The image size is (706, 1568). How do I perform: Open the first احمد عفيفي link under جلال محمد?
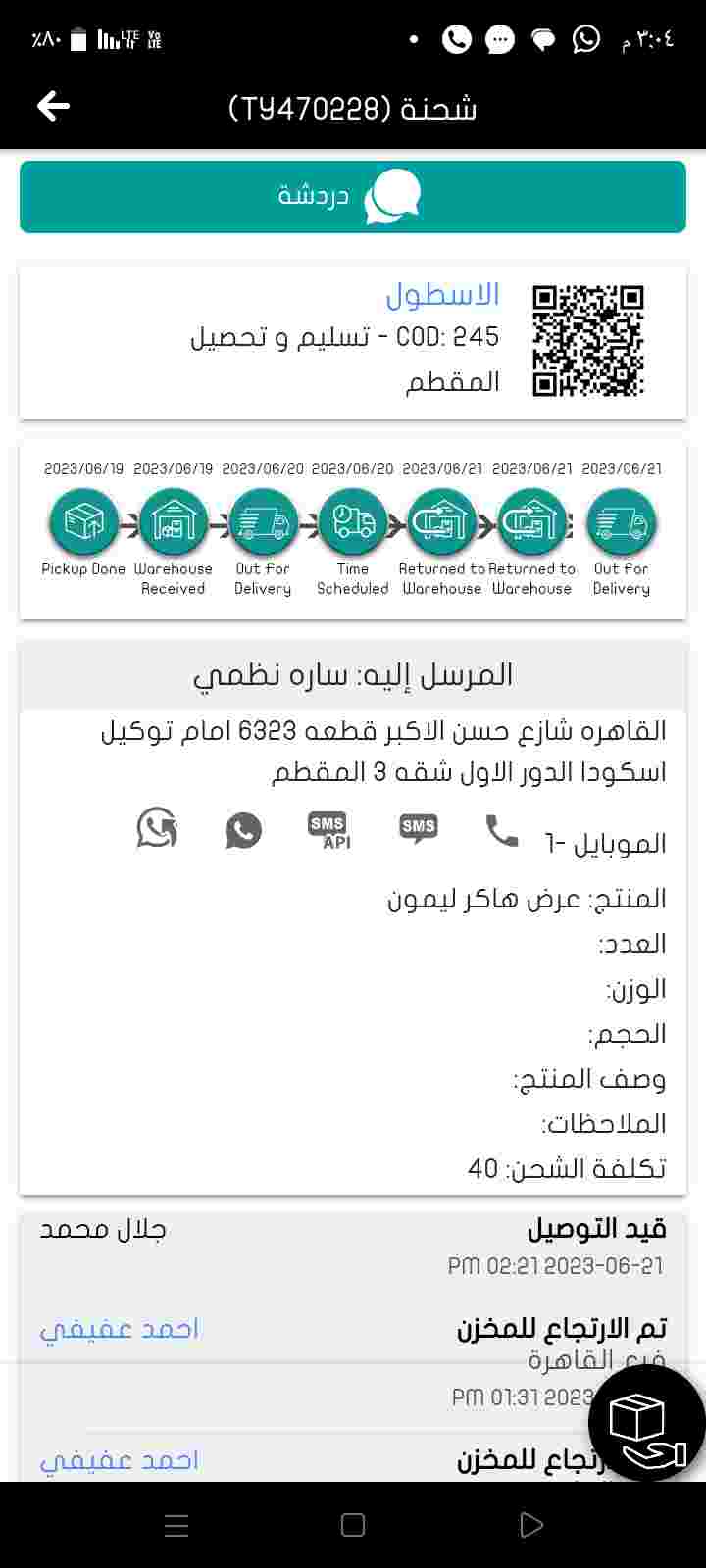119,1329
